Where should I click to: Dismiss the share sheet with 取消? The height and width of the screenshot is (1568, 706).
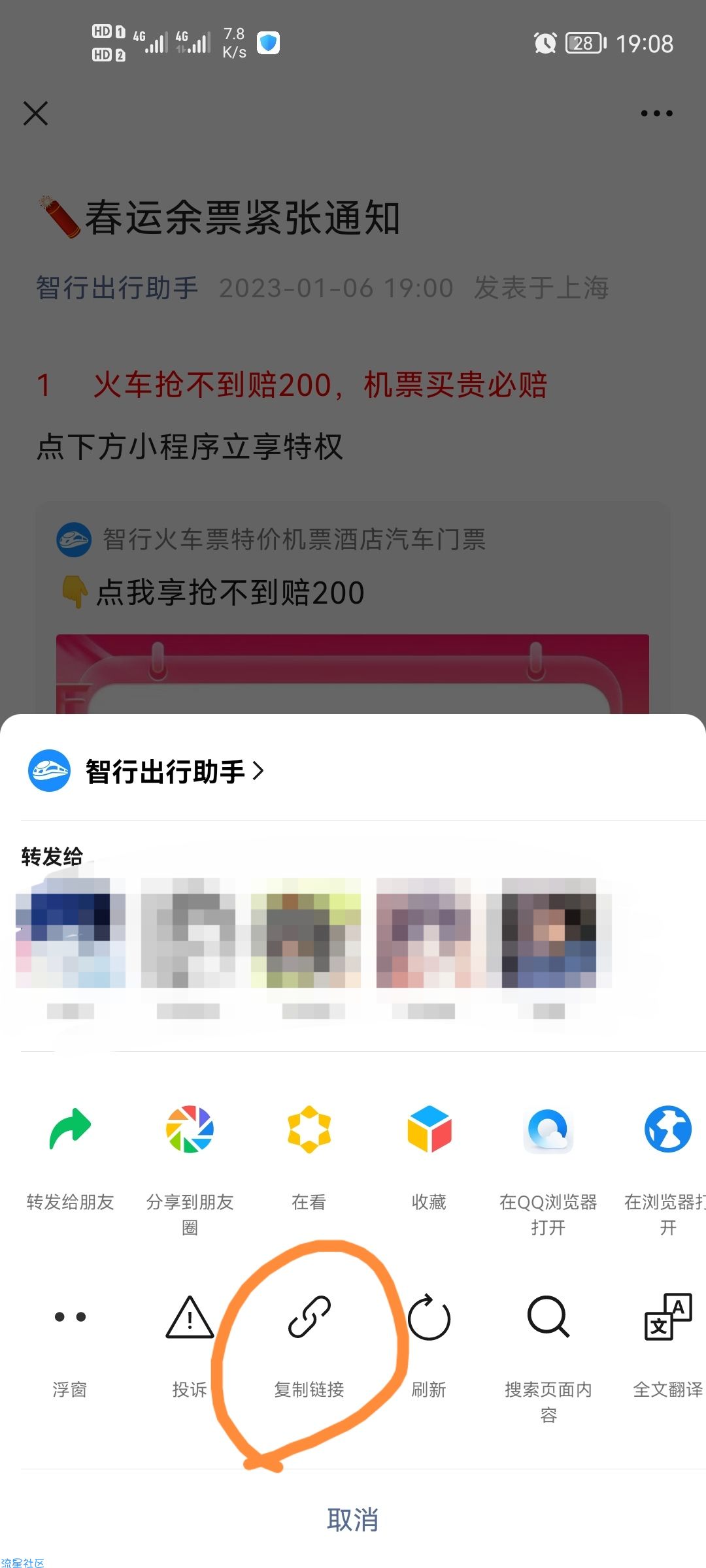pos(352,1520)
